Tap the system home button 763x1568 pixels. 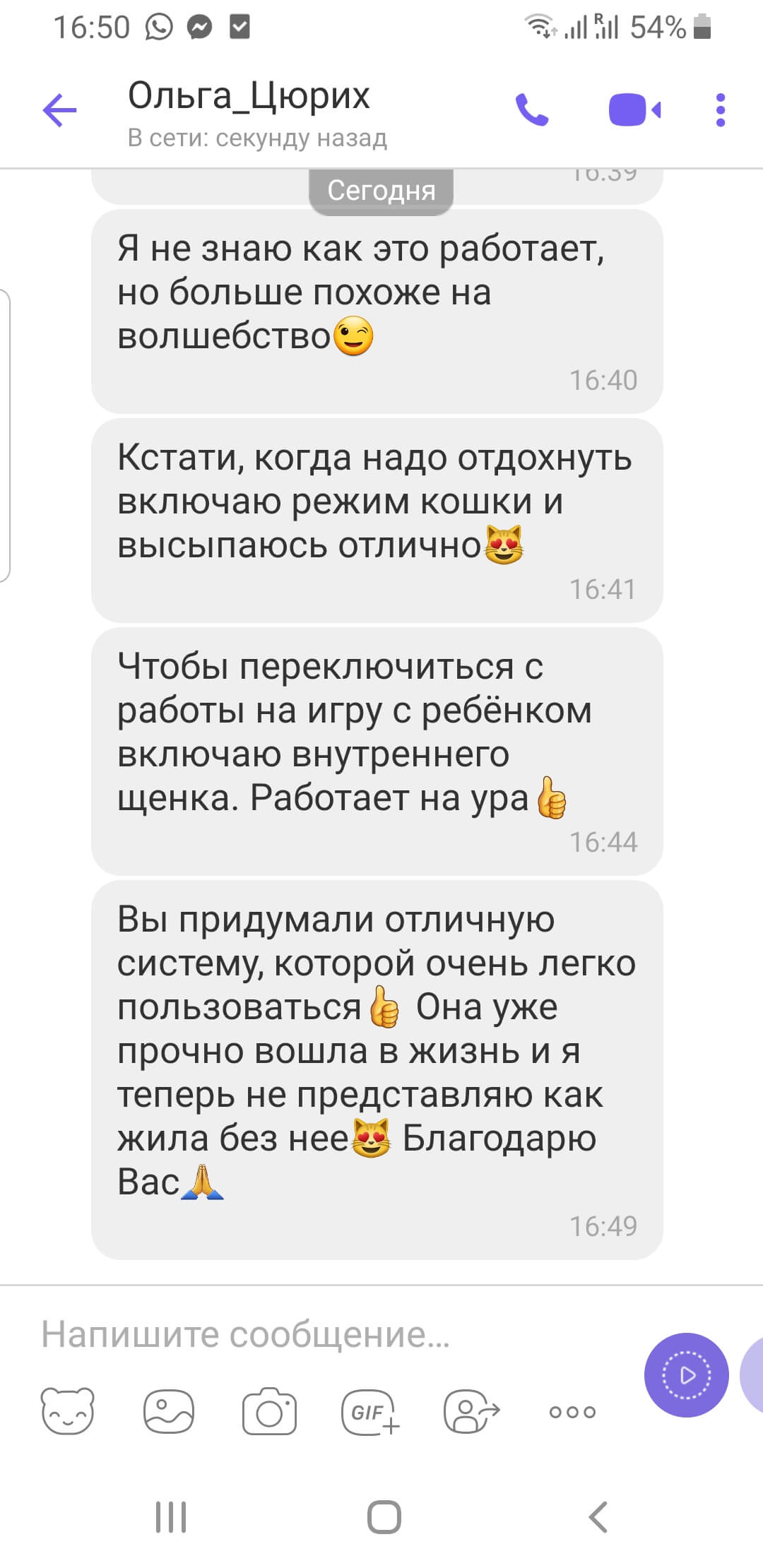tap(384, 1517)
